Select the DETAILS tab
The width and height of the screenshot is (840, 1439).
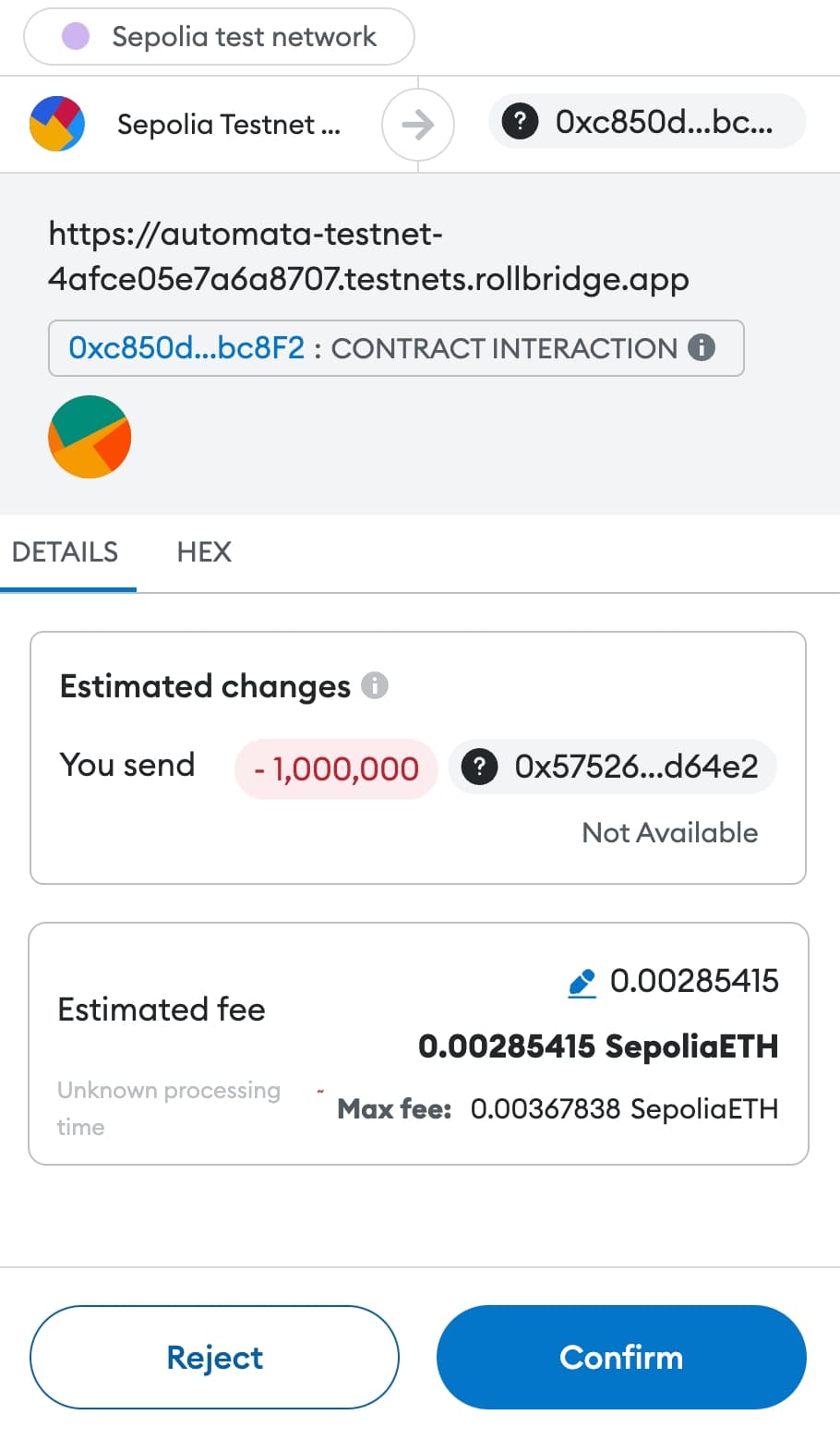pos(65,551)
